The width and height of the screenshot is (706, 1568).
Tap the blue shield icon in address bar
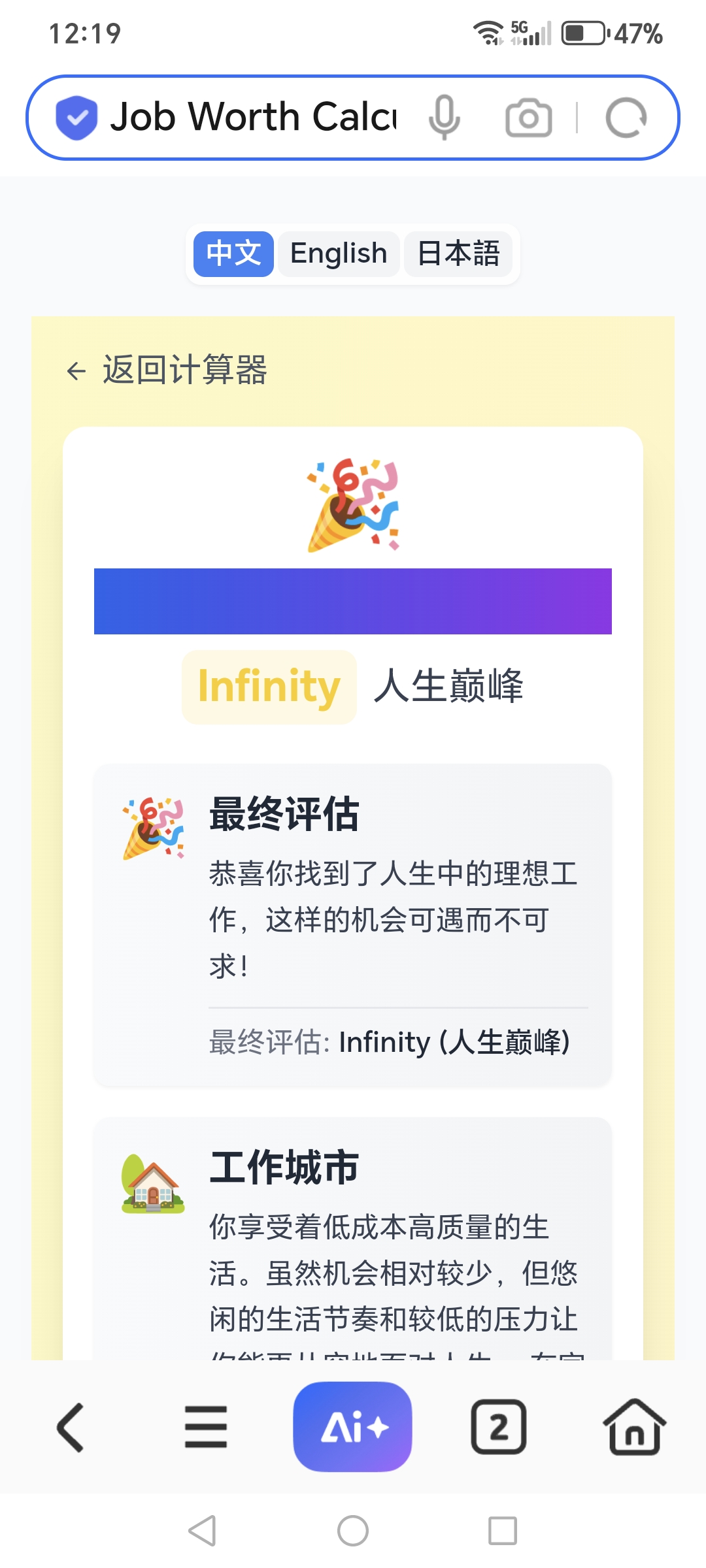(76, 118)
